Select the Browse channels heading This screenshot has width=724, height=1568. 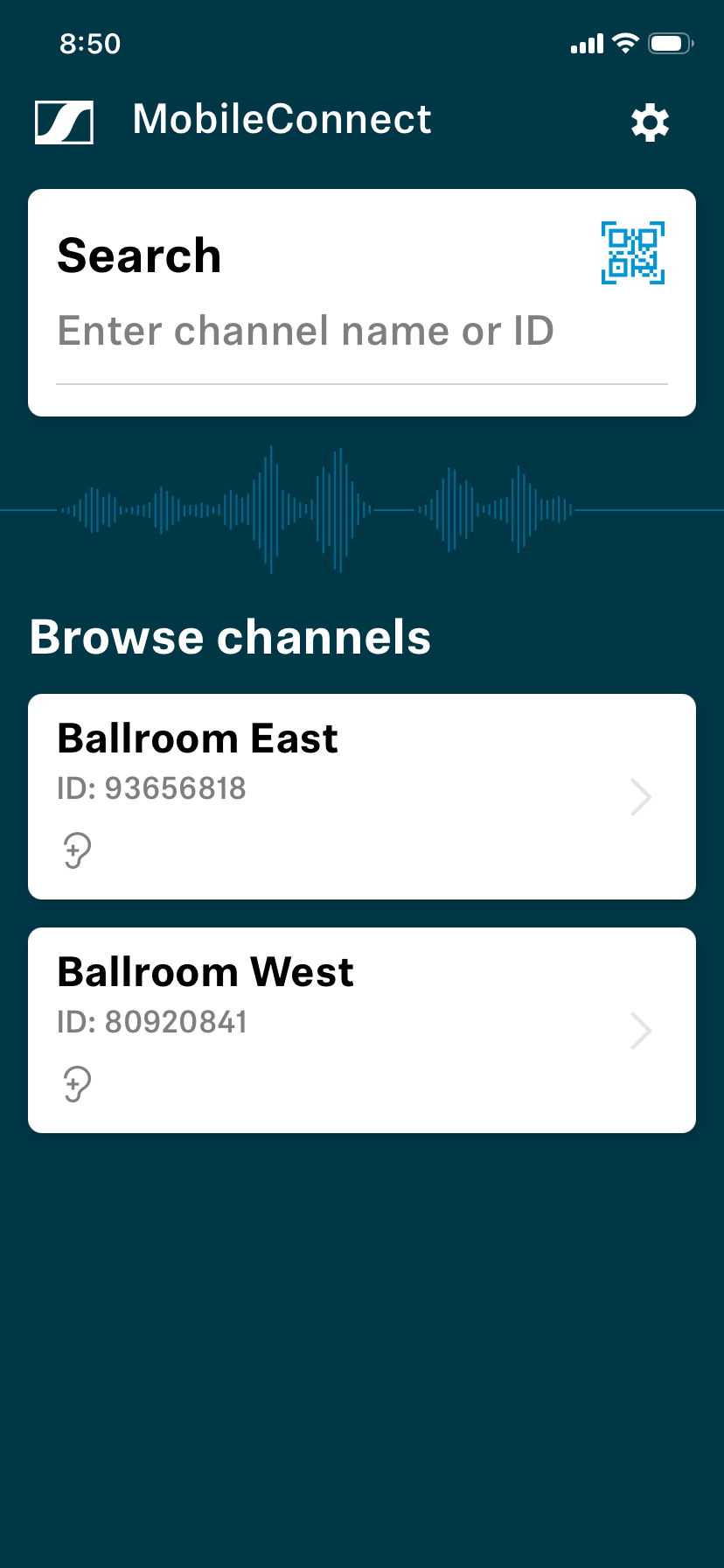tap(230, 637)
